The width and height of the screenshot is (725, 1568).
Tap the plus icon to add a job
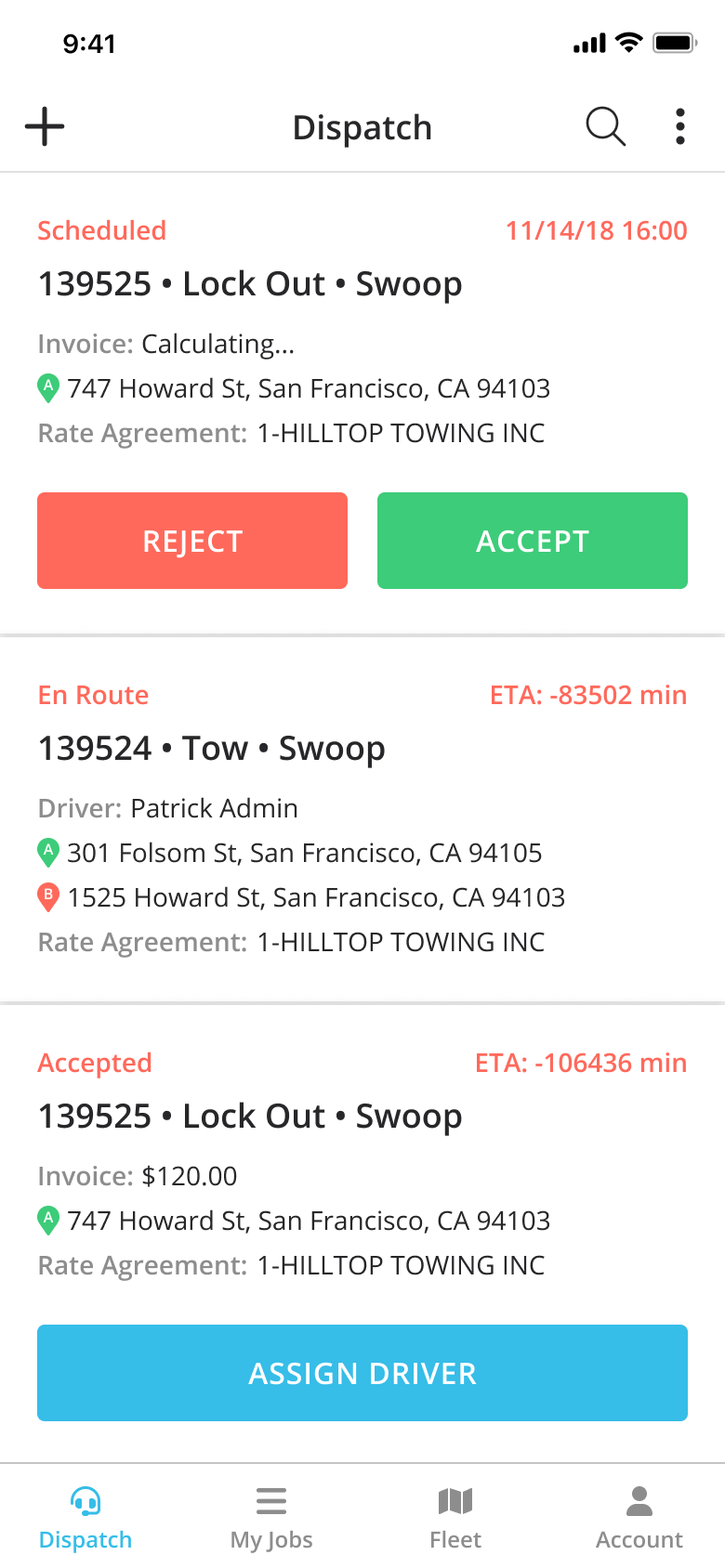coord(45,126)
